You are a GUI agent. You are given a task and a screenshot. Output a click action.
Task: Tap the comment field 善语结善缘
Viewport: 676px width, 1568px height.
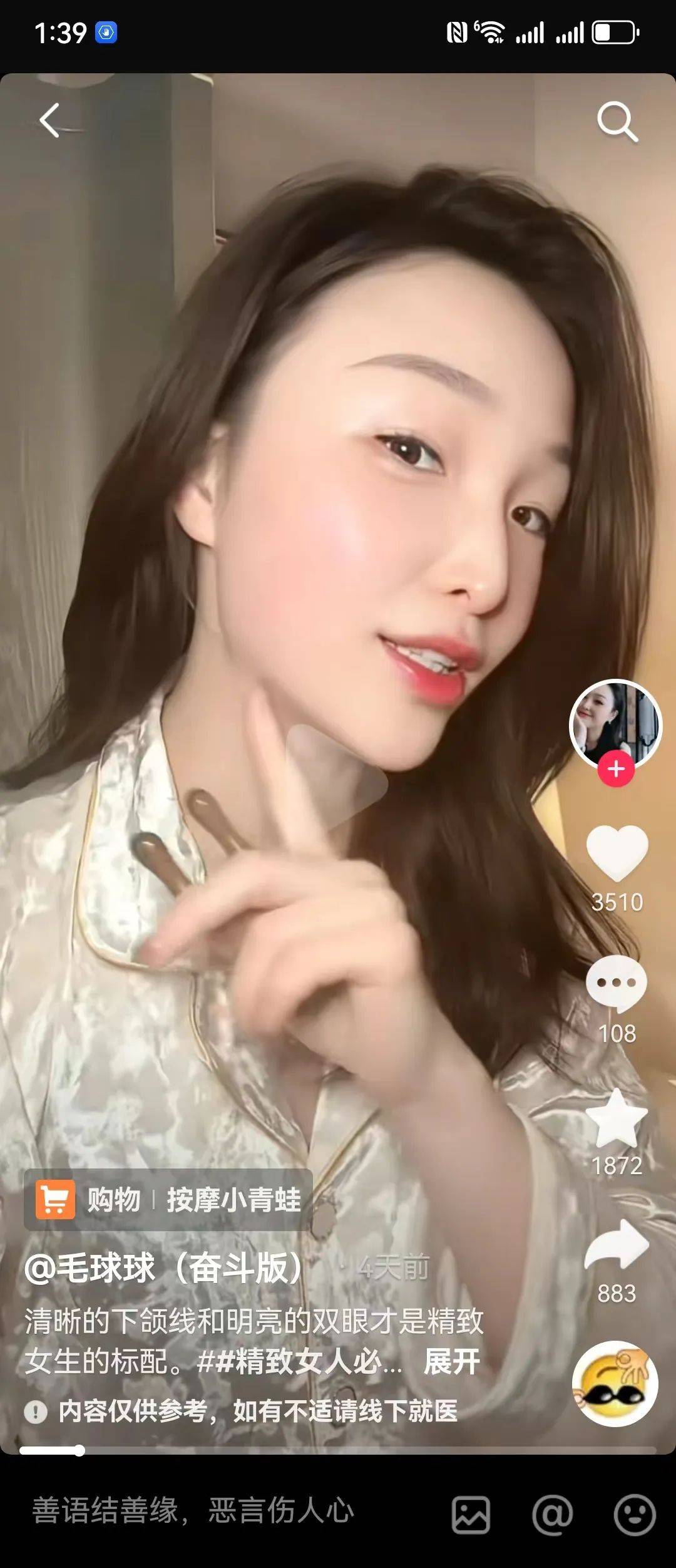click(x=193, y=1510)
